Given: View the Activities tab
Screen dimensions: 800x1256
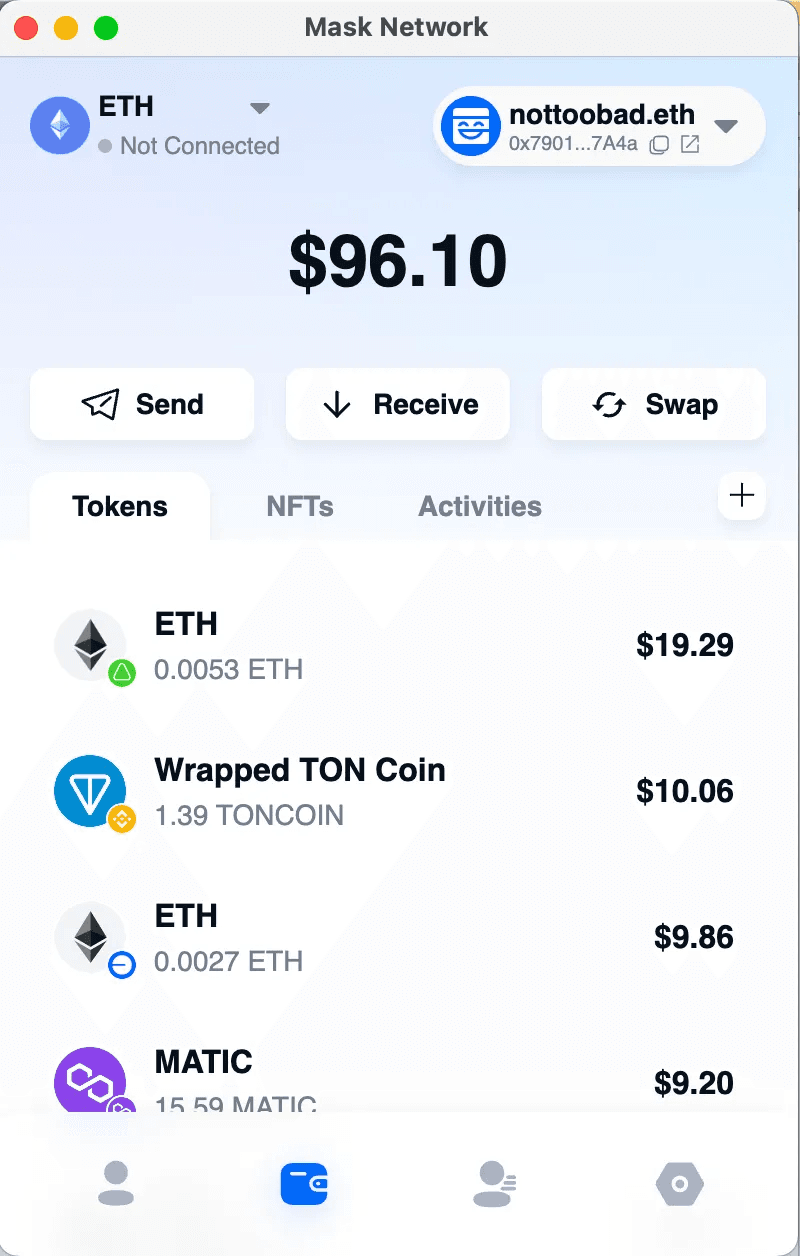Looking at the screenshot, I should pyautogui.click(x=480, y=506).
